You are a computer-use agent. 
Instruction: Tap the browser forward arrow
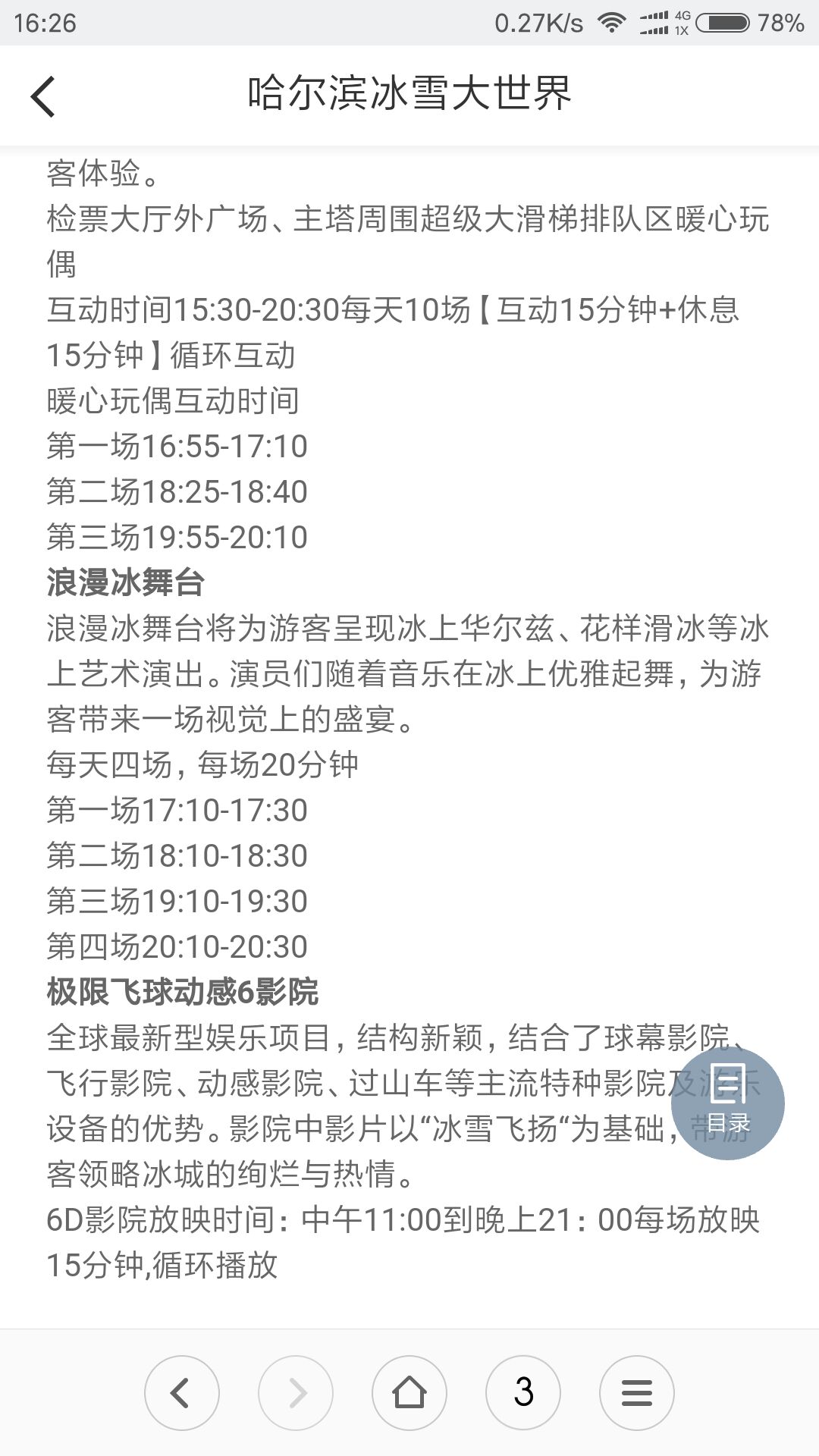296,1393
